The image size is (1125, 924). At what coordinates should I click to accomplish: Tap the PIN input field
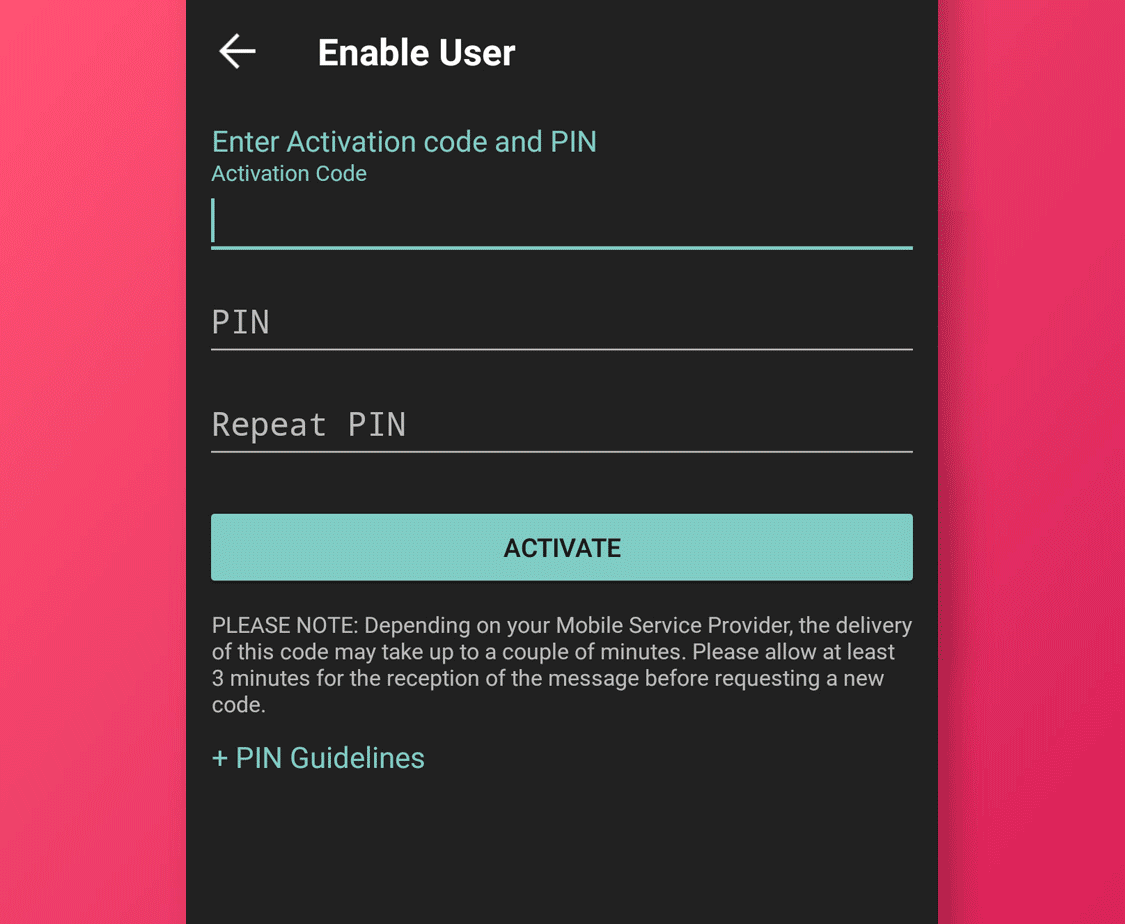[561, 323]
